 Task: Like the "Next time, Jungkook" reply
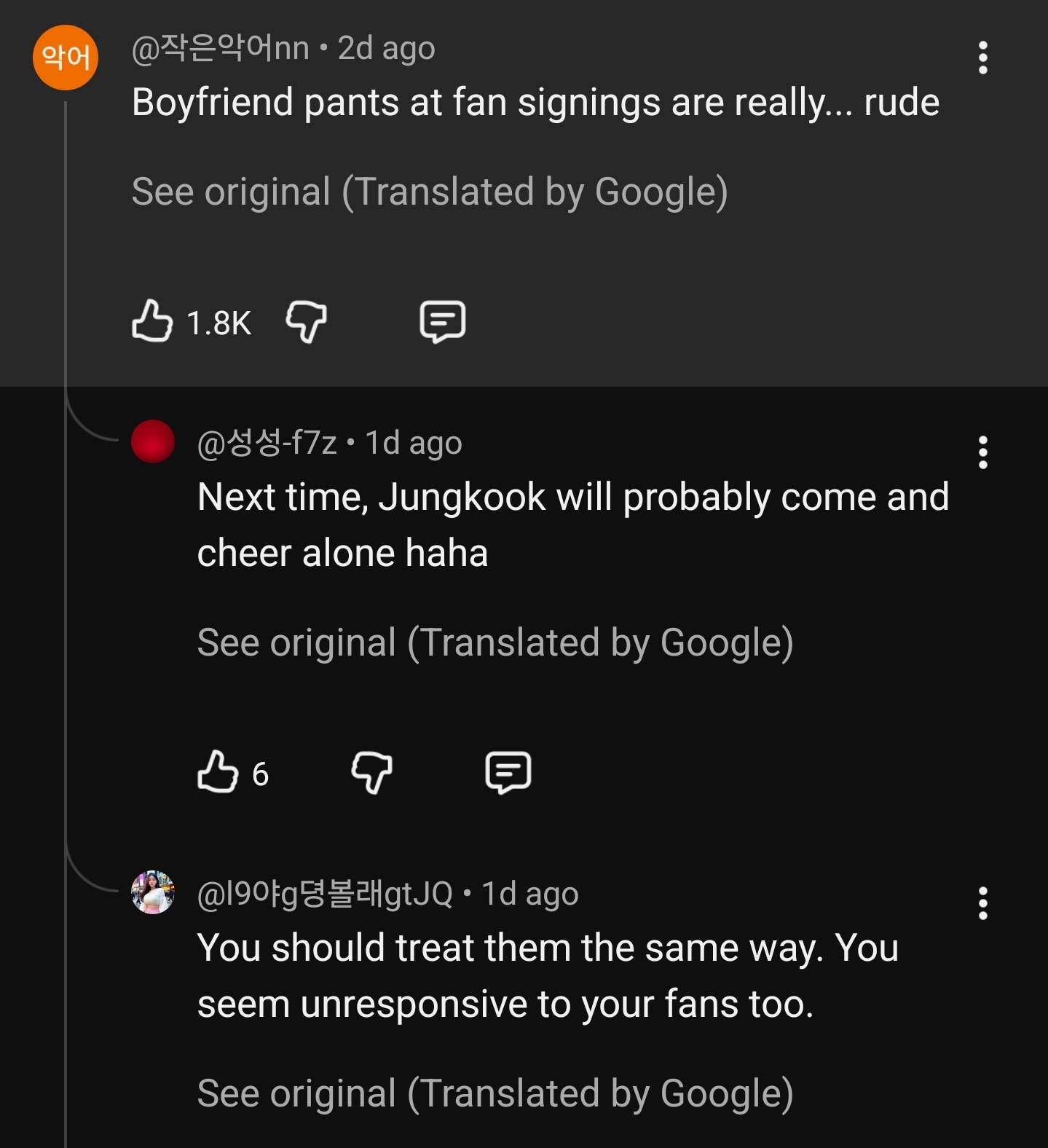218,772
